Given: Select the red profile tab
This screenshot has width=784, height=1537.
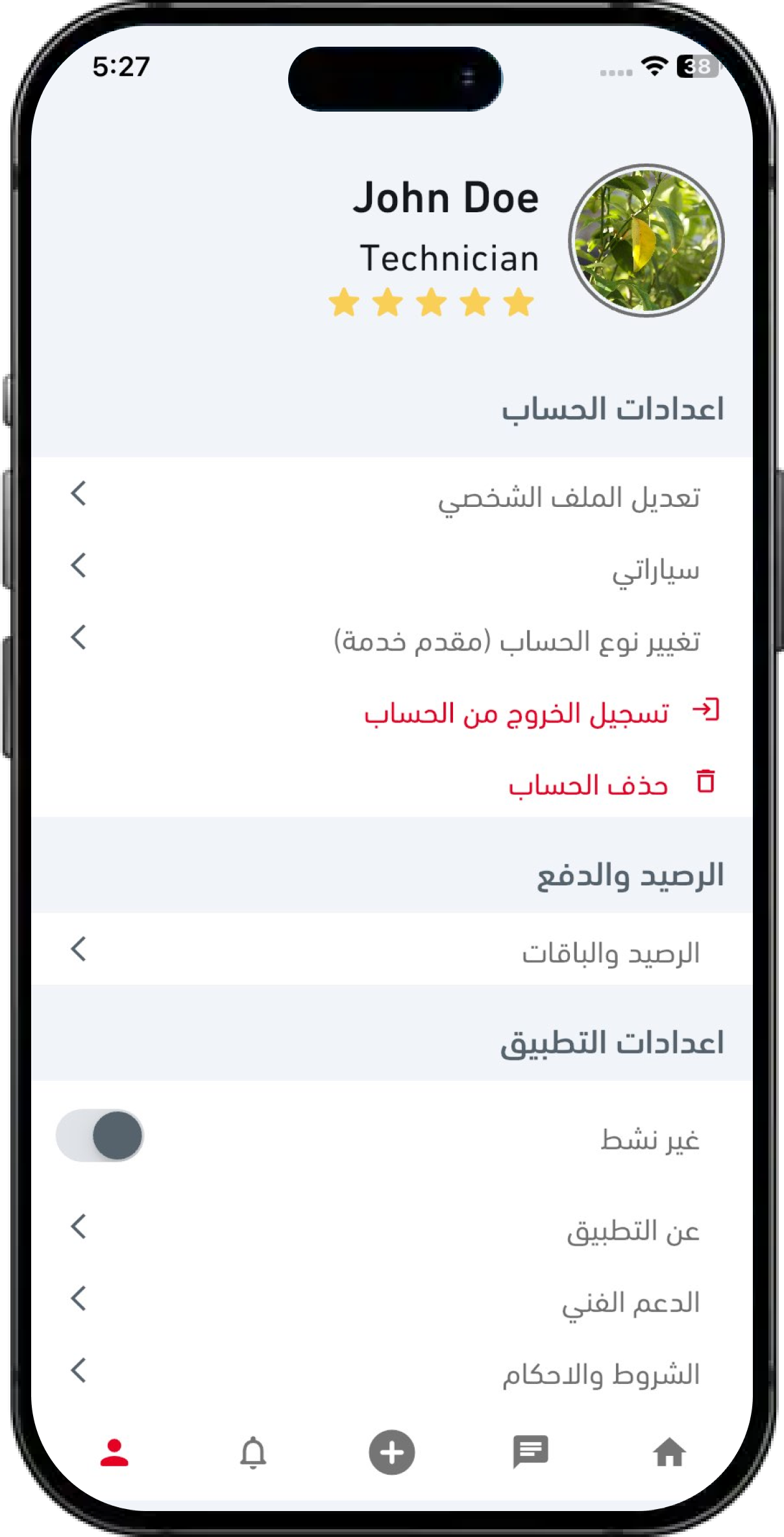Looking at the screenshot, I should click(x=114, y=1453).
